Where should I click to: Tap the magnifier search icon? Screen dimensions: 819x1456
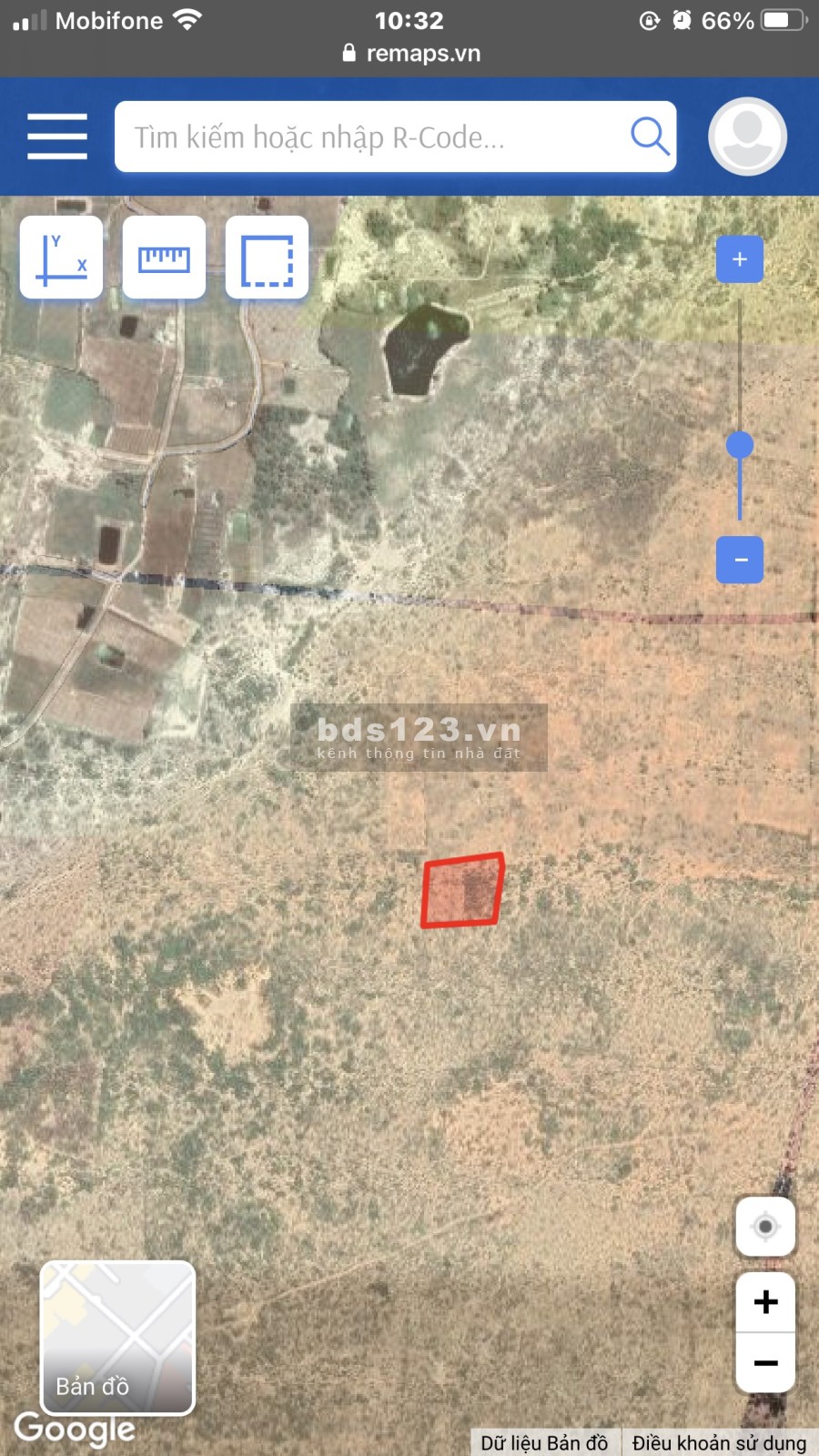pyautogui.click(x=650, y=136)
